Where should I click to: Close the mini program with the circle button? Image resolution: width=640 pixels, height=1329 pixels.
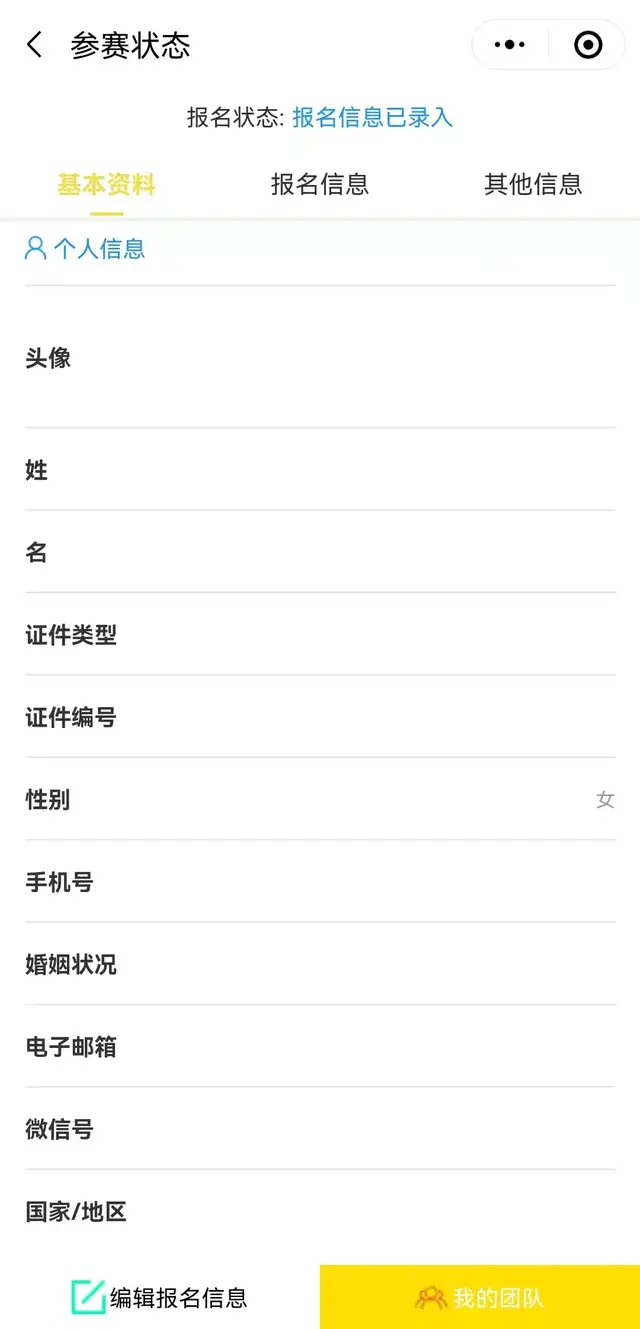coord(588,45)
